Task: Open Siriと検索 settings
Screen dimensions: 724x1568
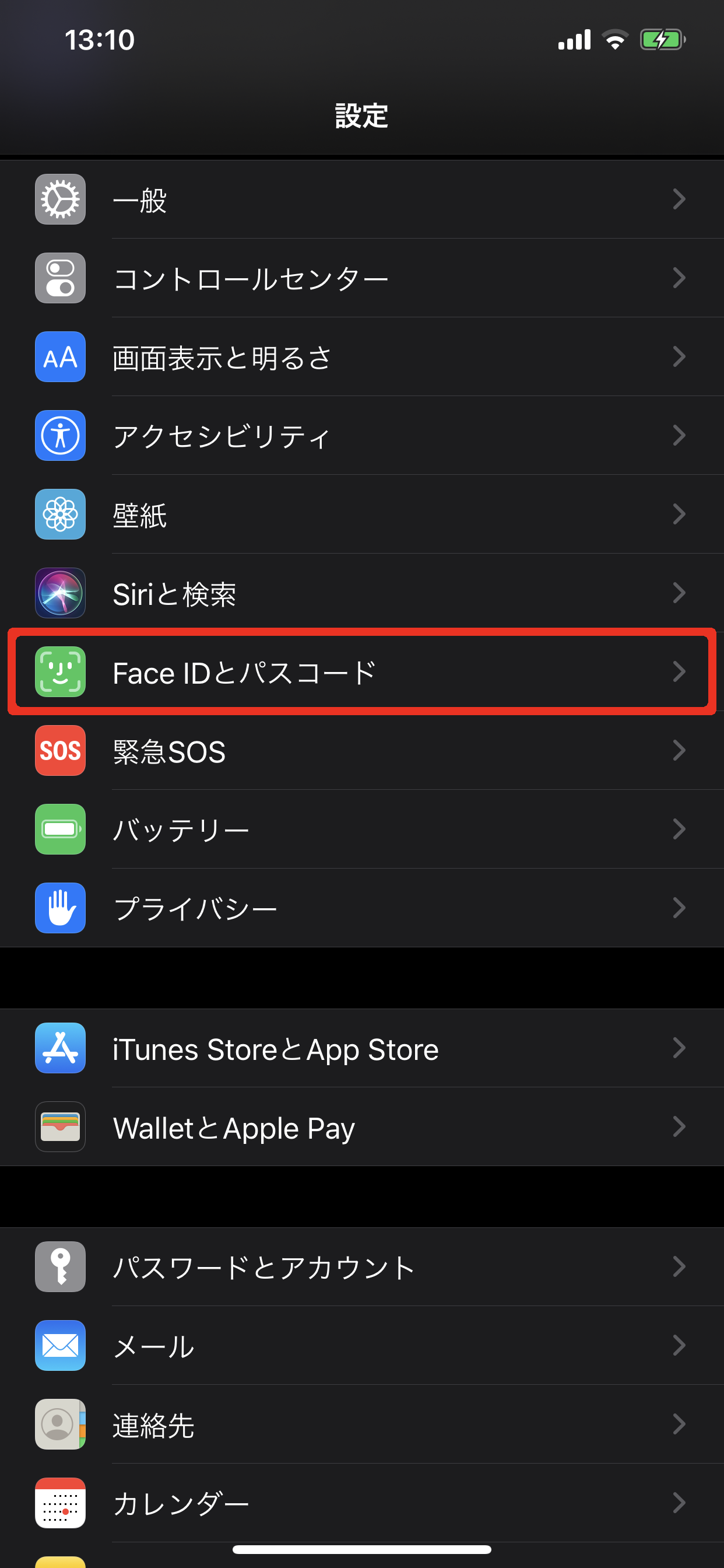Action: coord(361,593)
